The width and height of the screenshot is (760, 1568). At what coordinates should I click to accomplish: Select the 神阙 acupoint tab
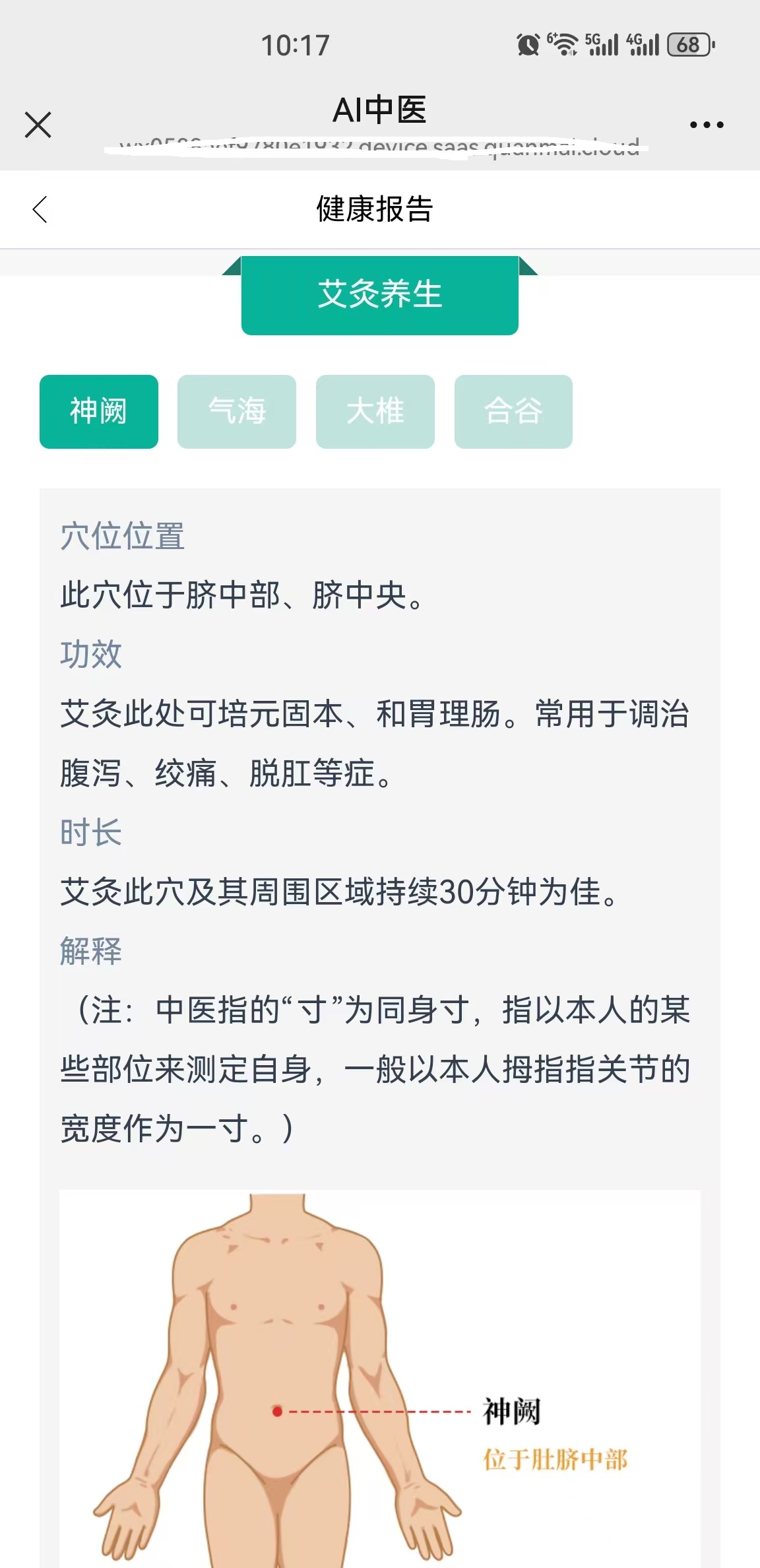click(99, 412)
